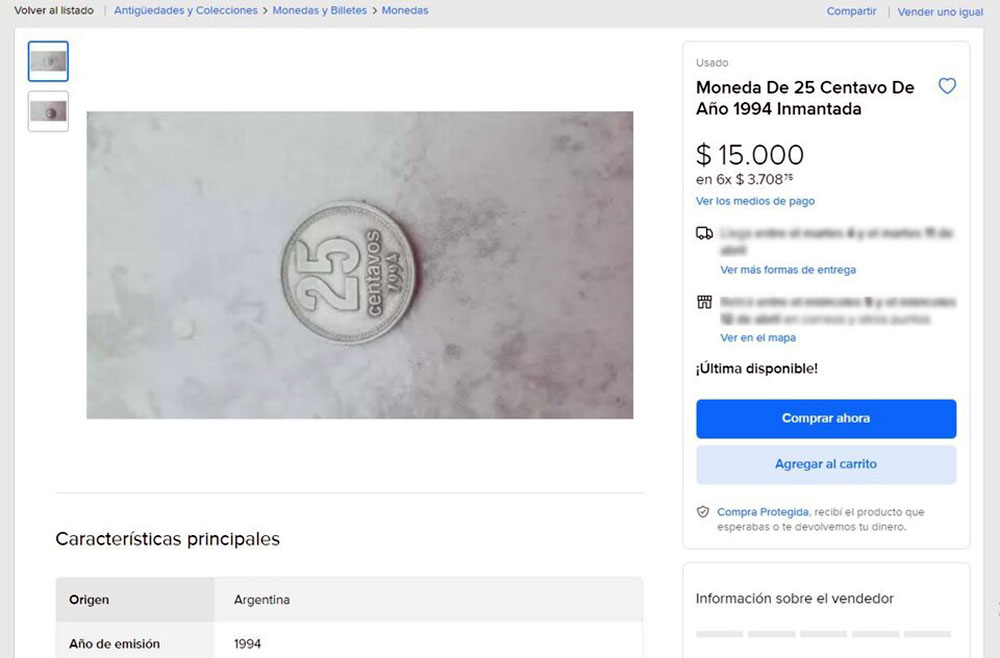Go back via Volver al listado

[54, 11]
